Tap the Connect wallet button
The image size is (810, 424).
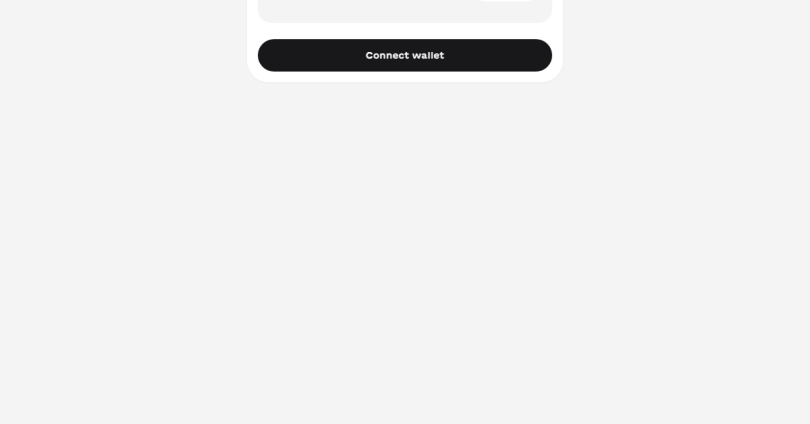(x=404, y=55)
